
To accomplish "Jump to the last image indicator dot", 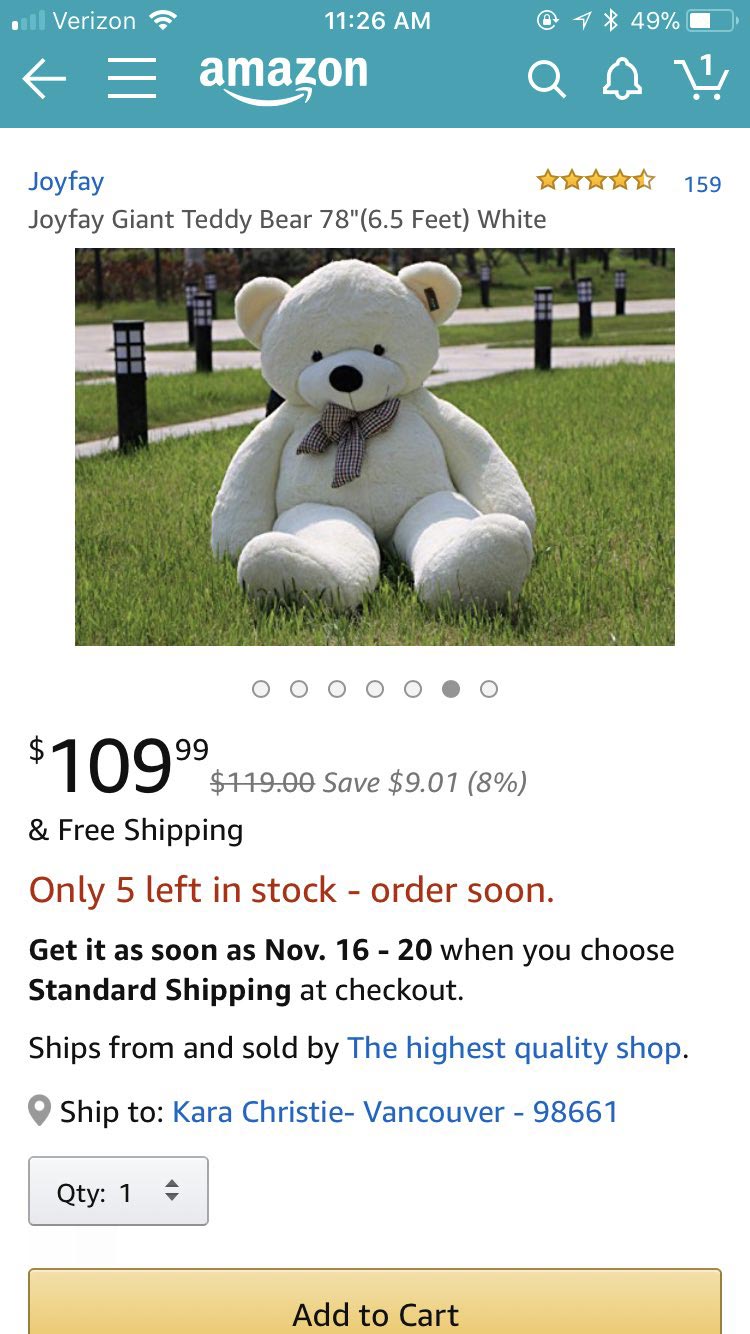I will click(x=489, y=689).
